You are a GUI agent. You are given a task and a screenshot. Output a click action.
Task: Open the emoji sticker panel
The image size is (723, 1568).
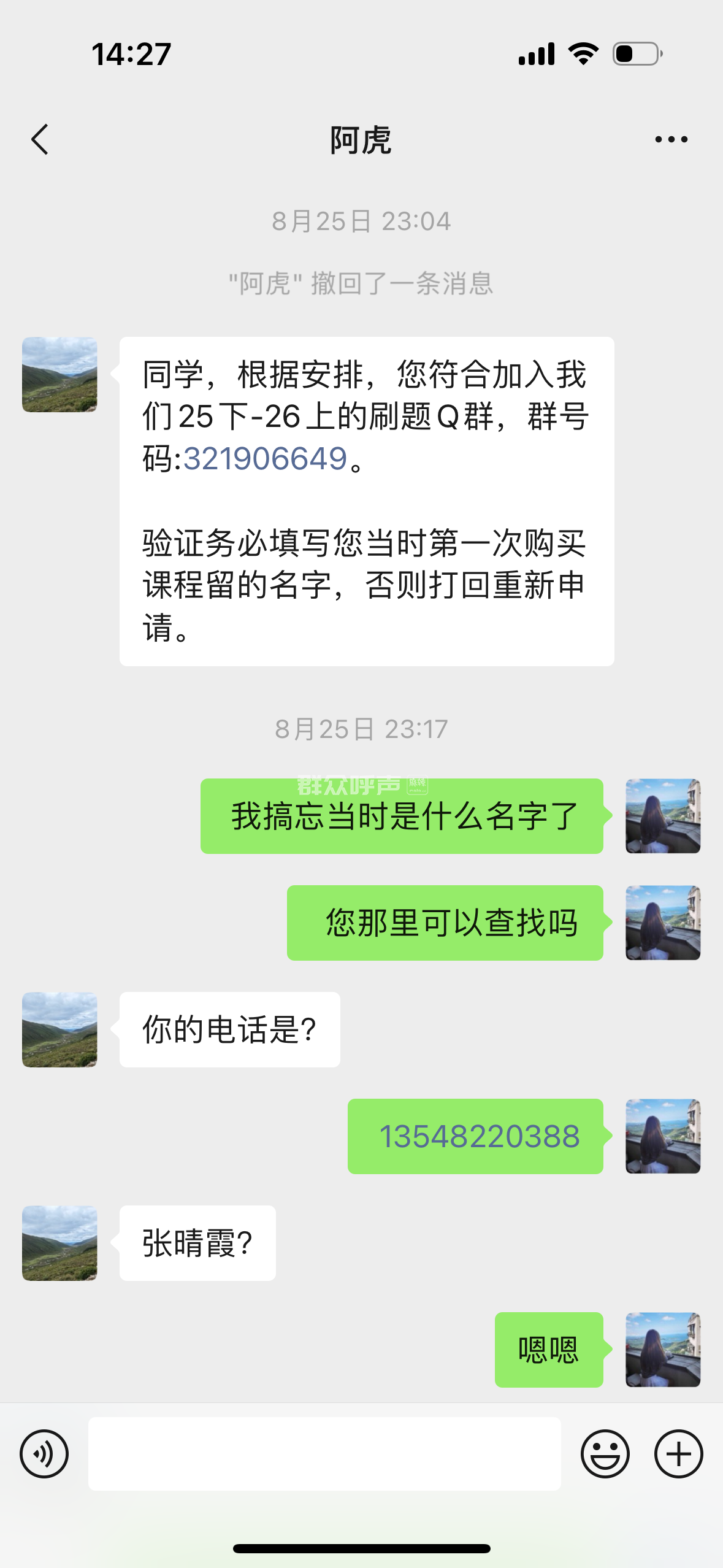click(x=605, y=1454)
